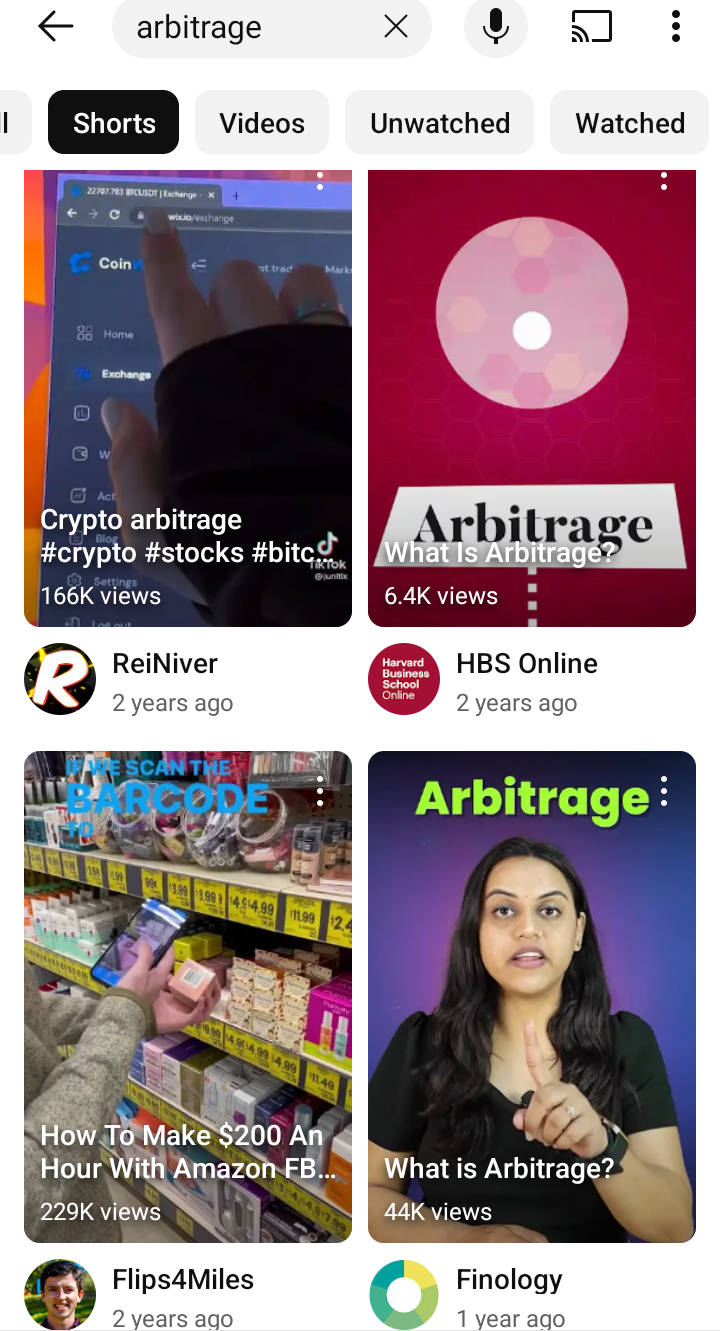Filter by Unwatched chip
Screen dimensions: 720x1331
pos(440,123)
